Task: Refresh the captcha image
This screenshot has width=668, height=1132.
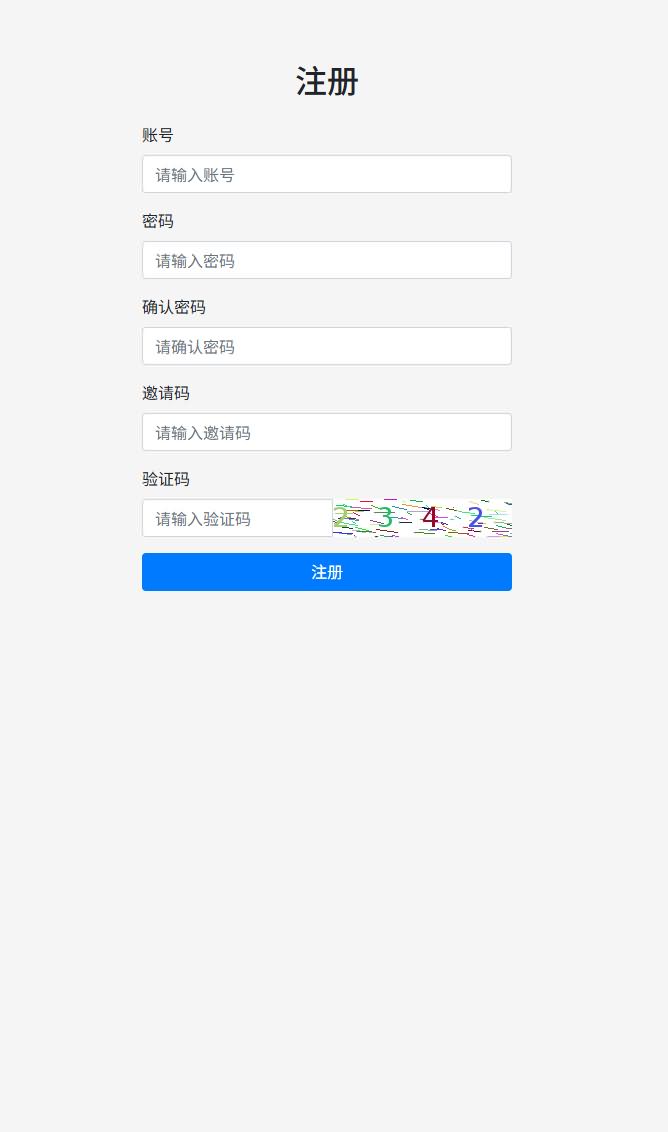Action: 422,518
